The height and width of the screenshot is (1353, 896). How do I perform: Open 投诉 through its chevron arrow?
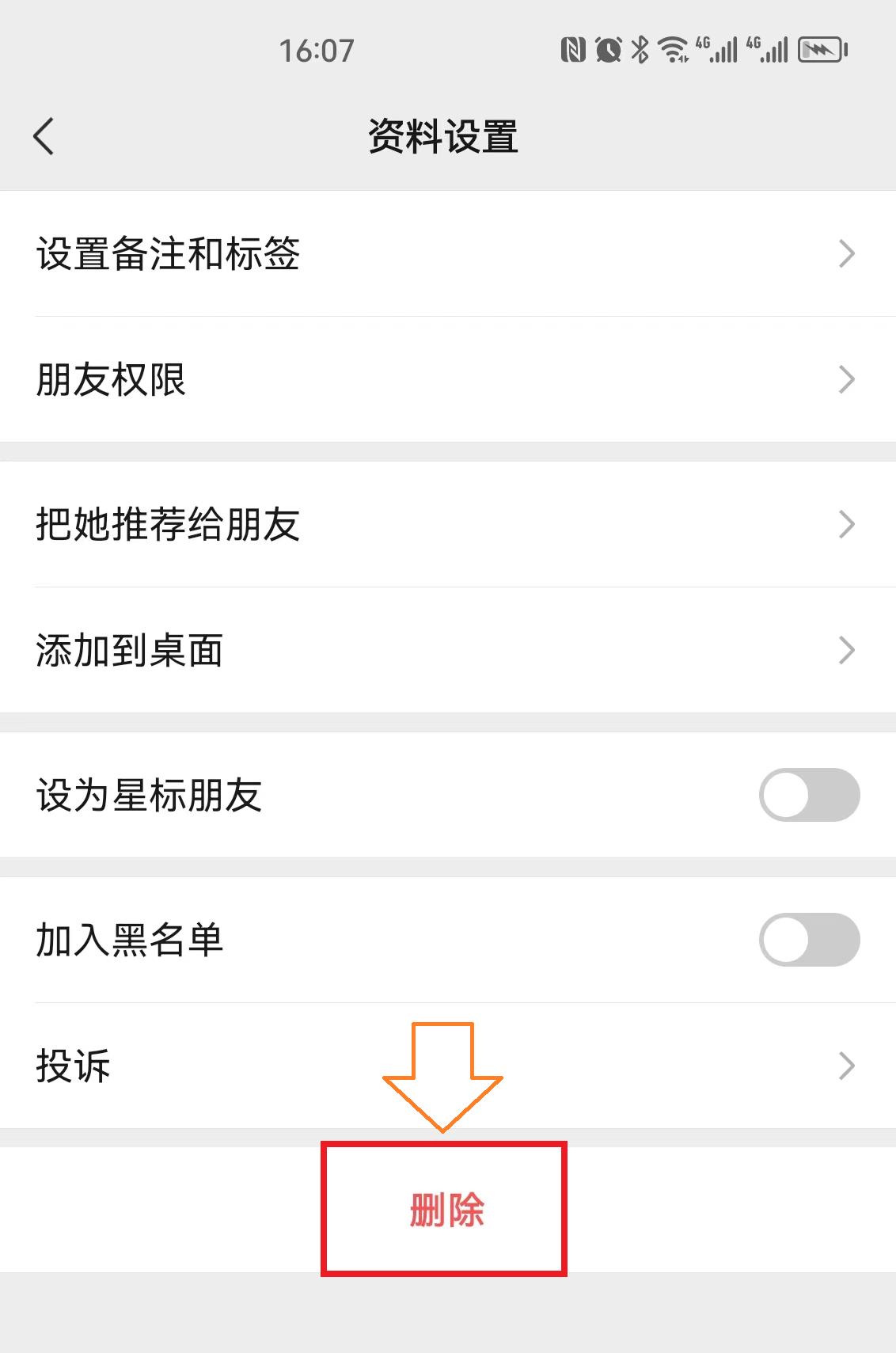848,1066
